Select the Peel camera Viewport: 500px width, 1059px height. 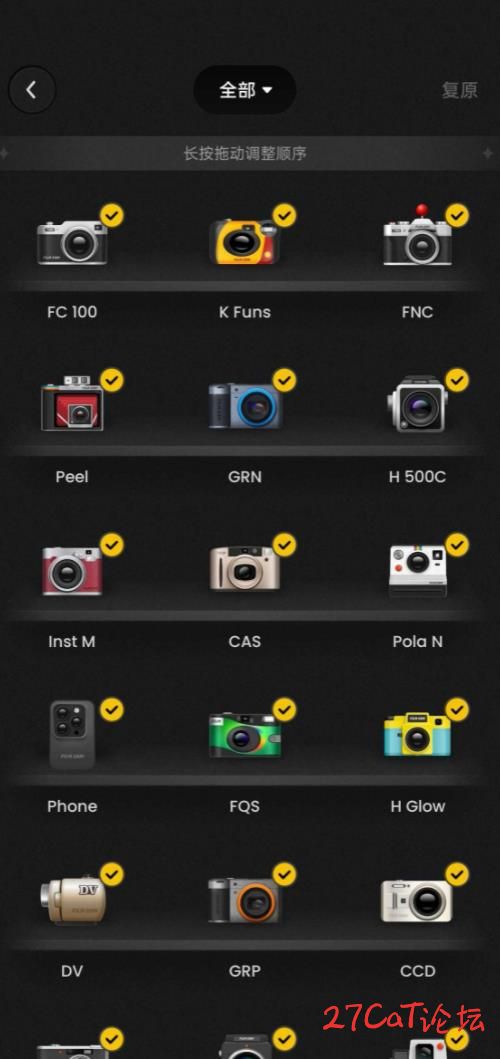coord(72,403)
